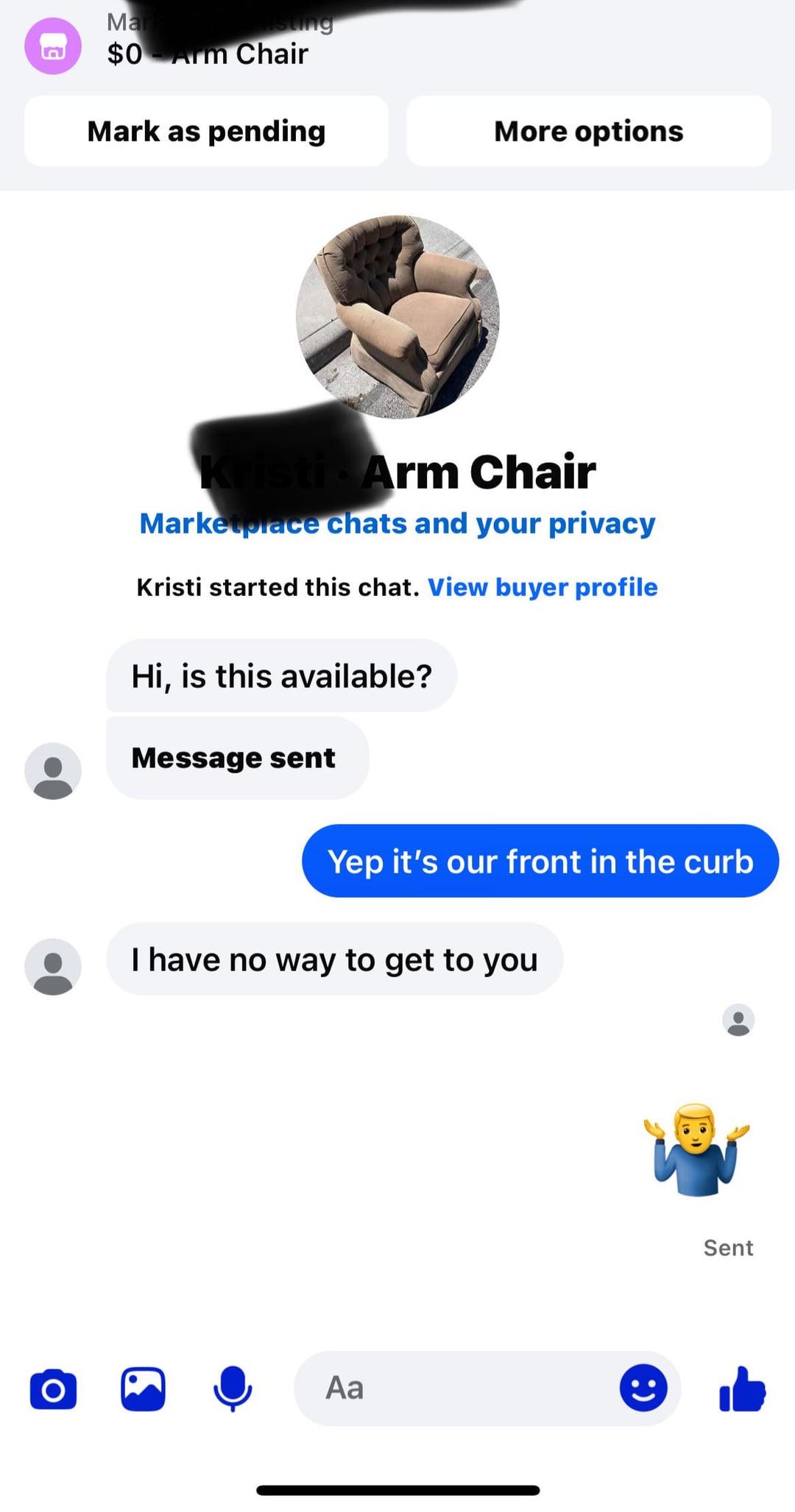Focus the Aa message text field
The height and width of the screenshot is (1512, 795).
[x=456, y=1388]
